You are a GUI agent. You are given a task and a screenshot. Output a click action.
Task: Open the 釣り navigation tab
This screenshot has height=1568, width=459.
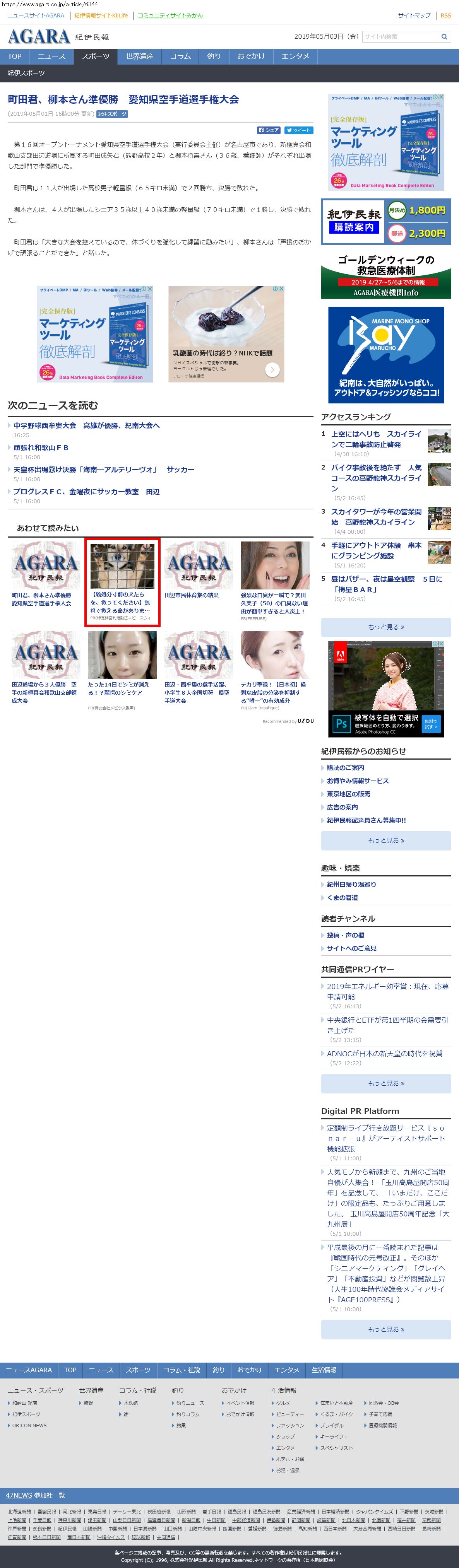[x=214, y=56]
